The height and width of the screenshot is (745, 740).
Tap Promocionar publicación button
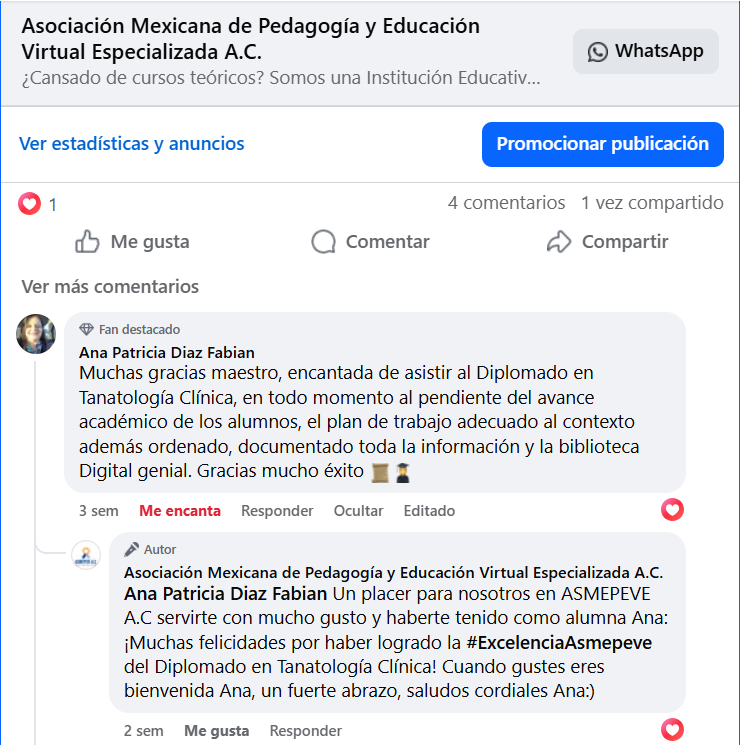(602, 144)
